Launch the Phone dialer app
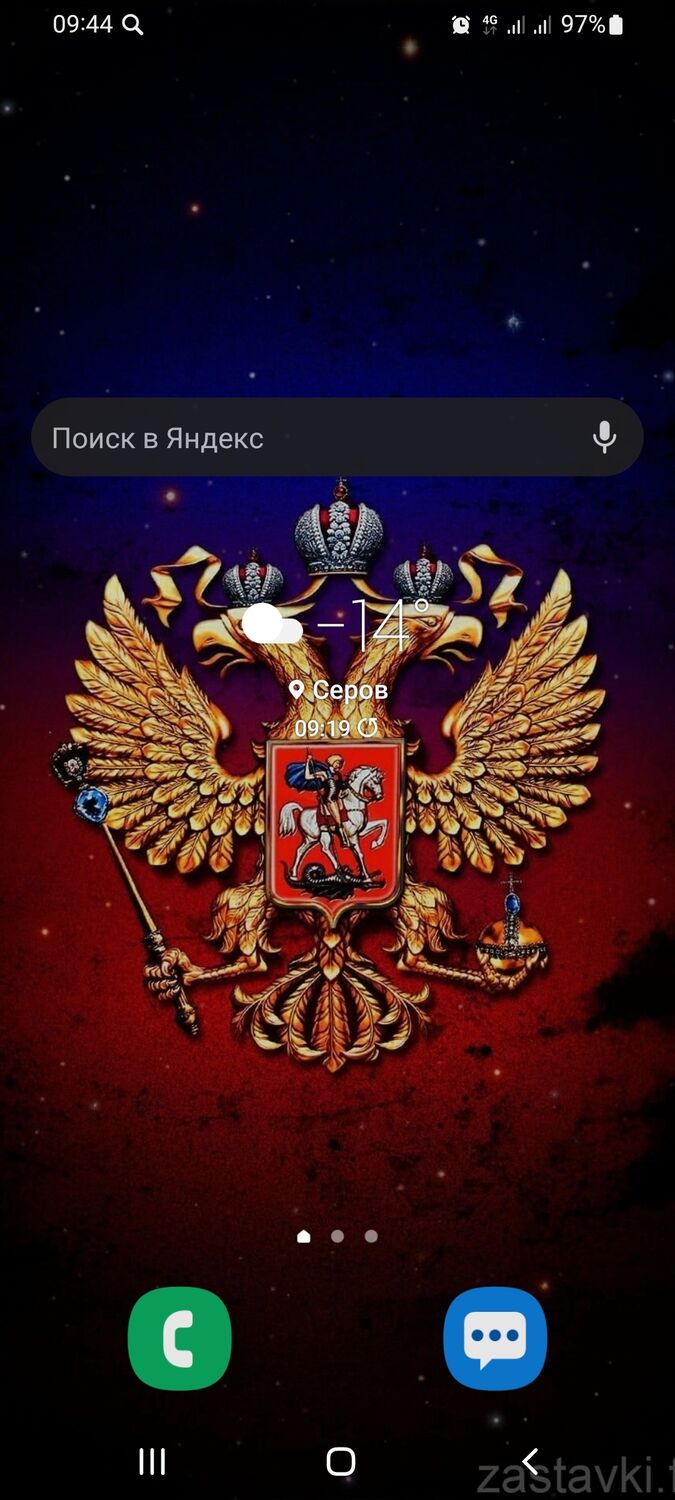 (x=180, y=1339)
